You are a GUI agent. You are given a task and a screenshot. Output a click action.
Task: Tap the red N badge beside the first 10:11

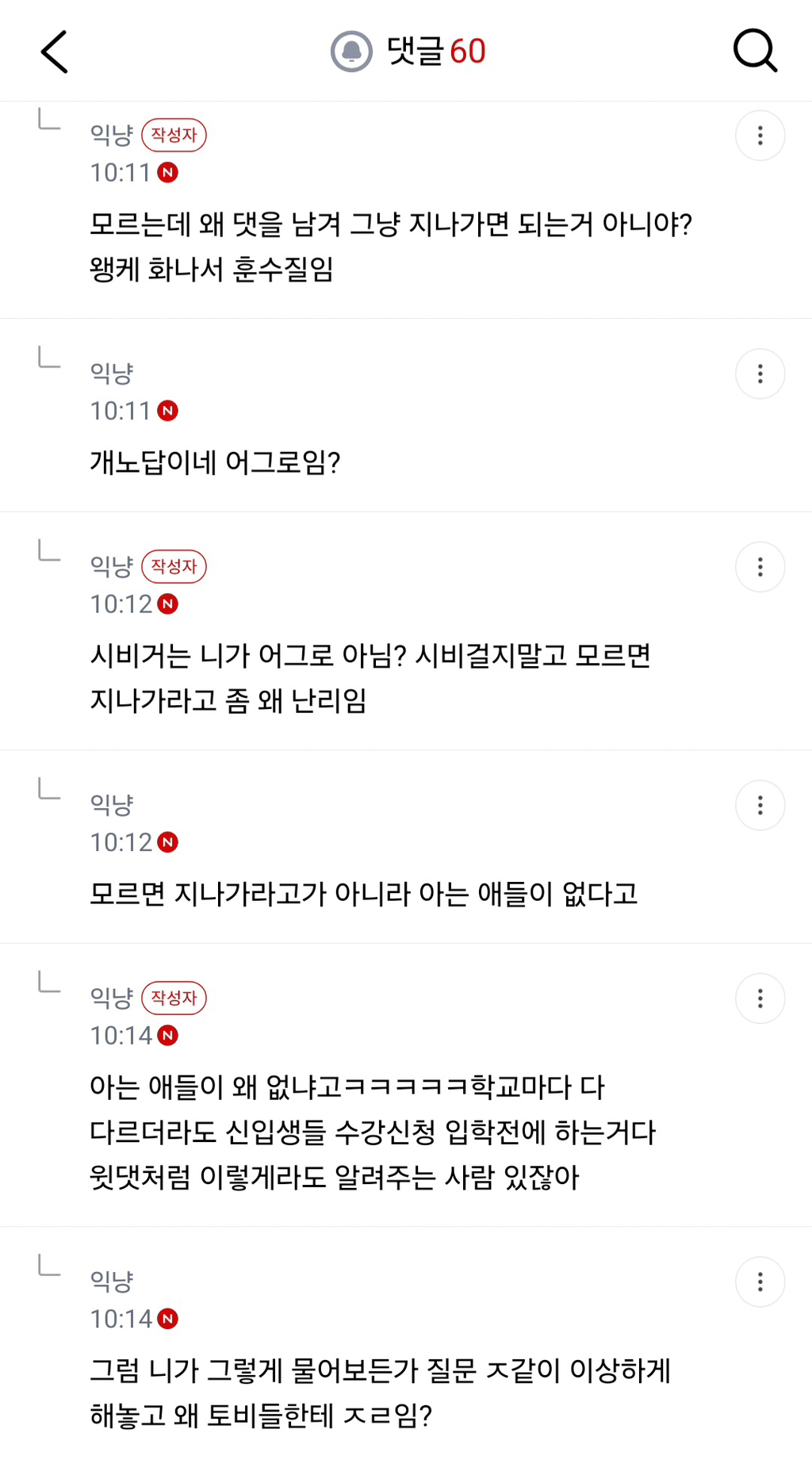167,171
